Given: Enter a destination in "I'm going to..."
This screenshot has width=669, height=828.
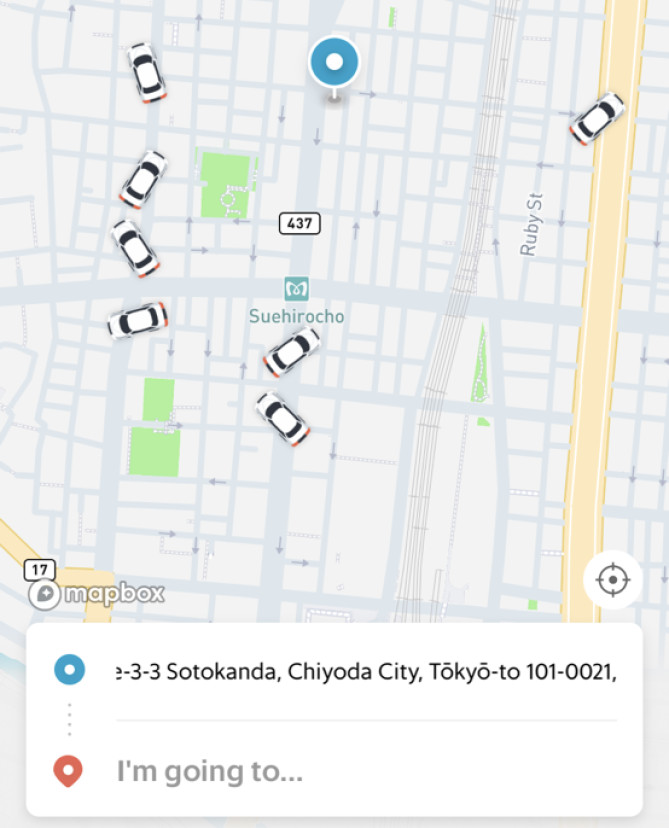Looking at the screenshot, I should click(x=365, y=771).
